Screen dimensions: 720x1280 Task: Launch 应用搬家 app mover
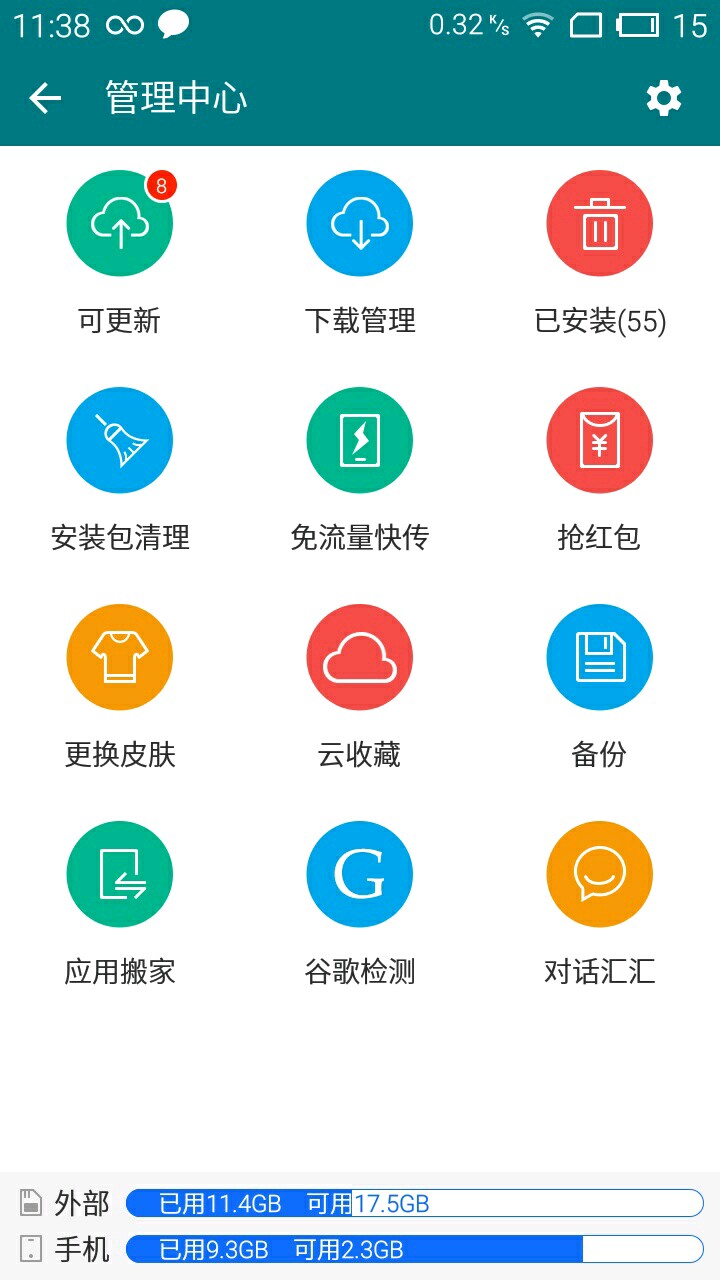pos(120,875)
